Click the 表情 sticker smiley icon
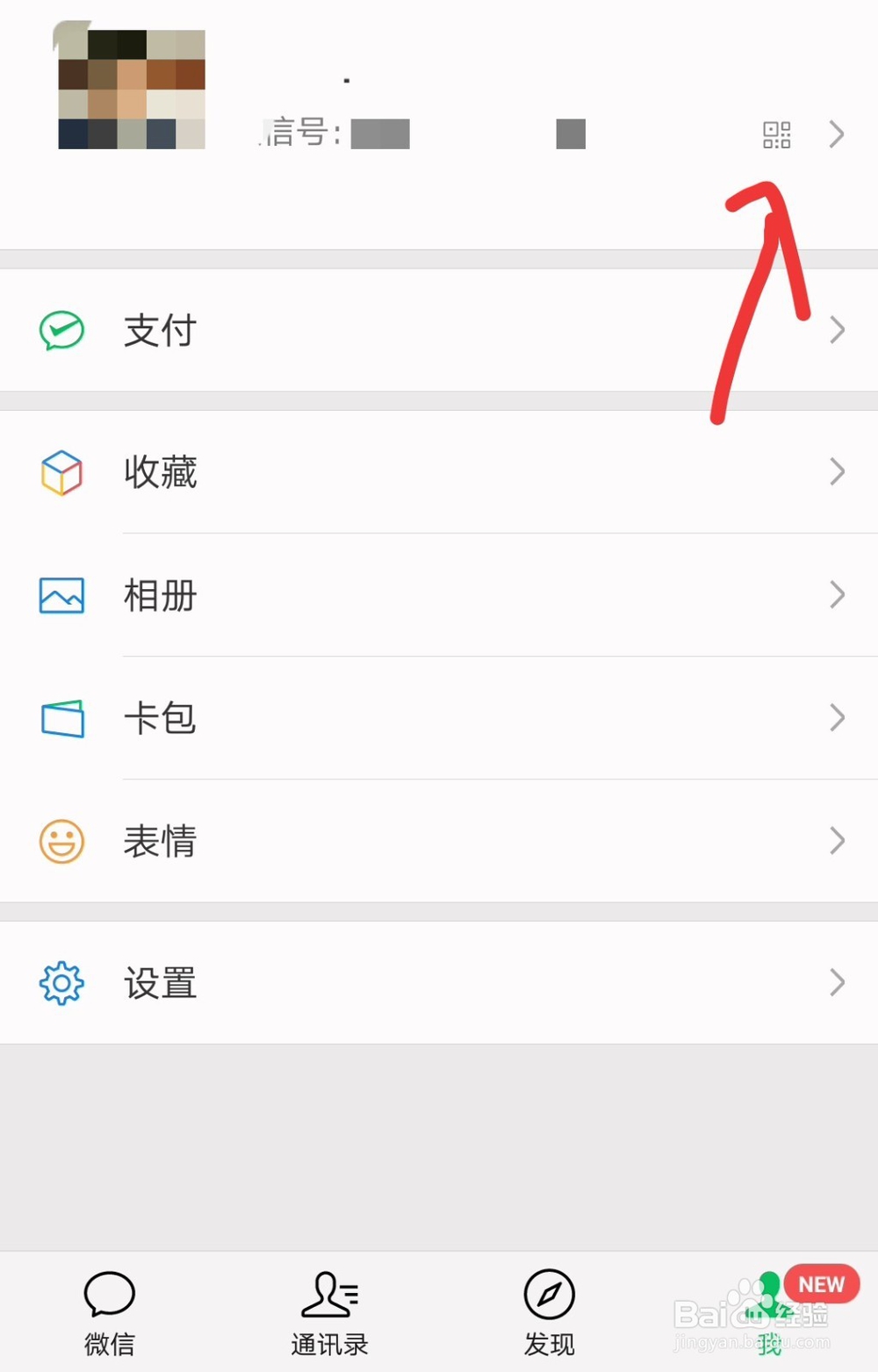Viewport: 878px width, 1372px height. pyautogui.click(x=61, y=841)
